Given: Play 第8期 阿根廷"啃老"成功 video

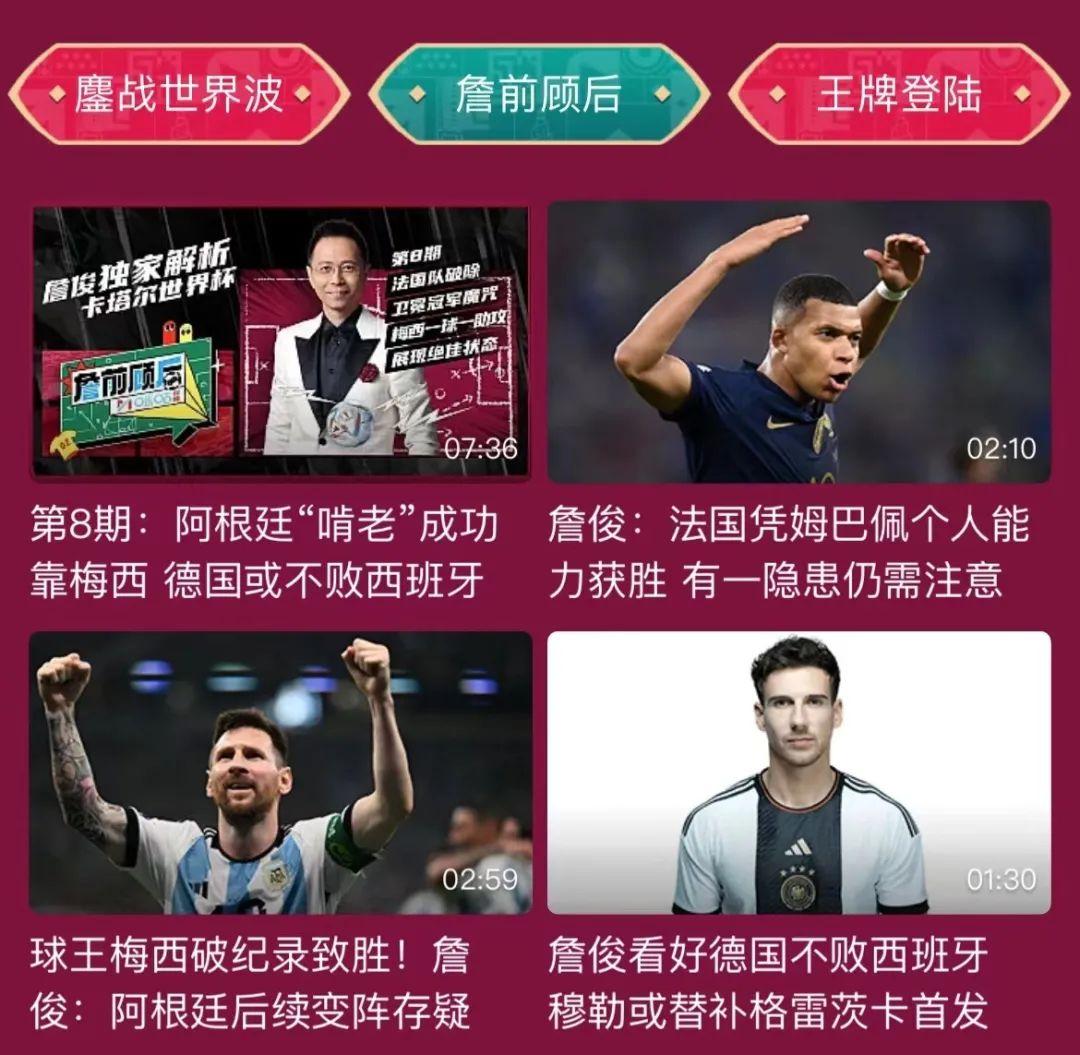Looking at the screenshot, I should point(280,342).
